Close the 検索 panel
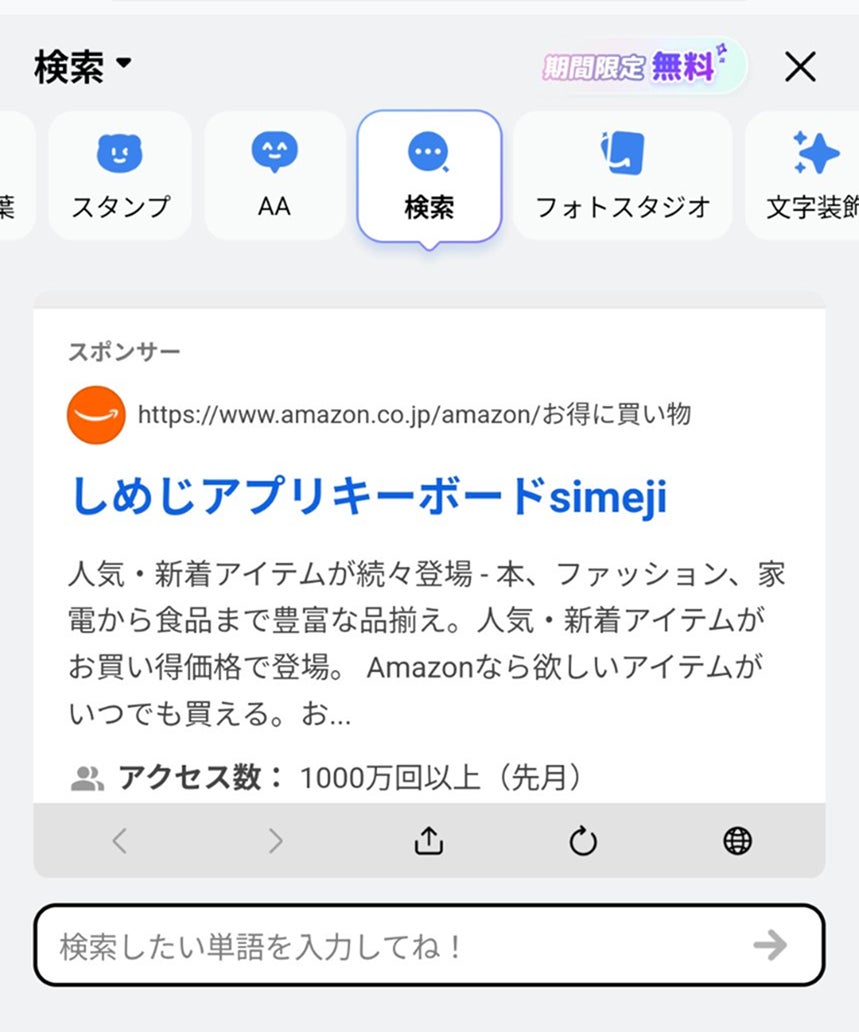This screenshot has width=859, height=1032. (800, 67)
